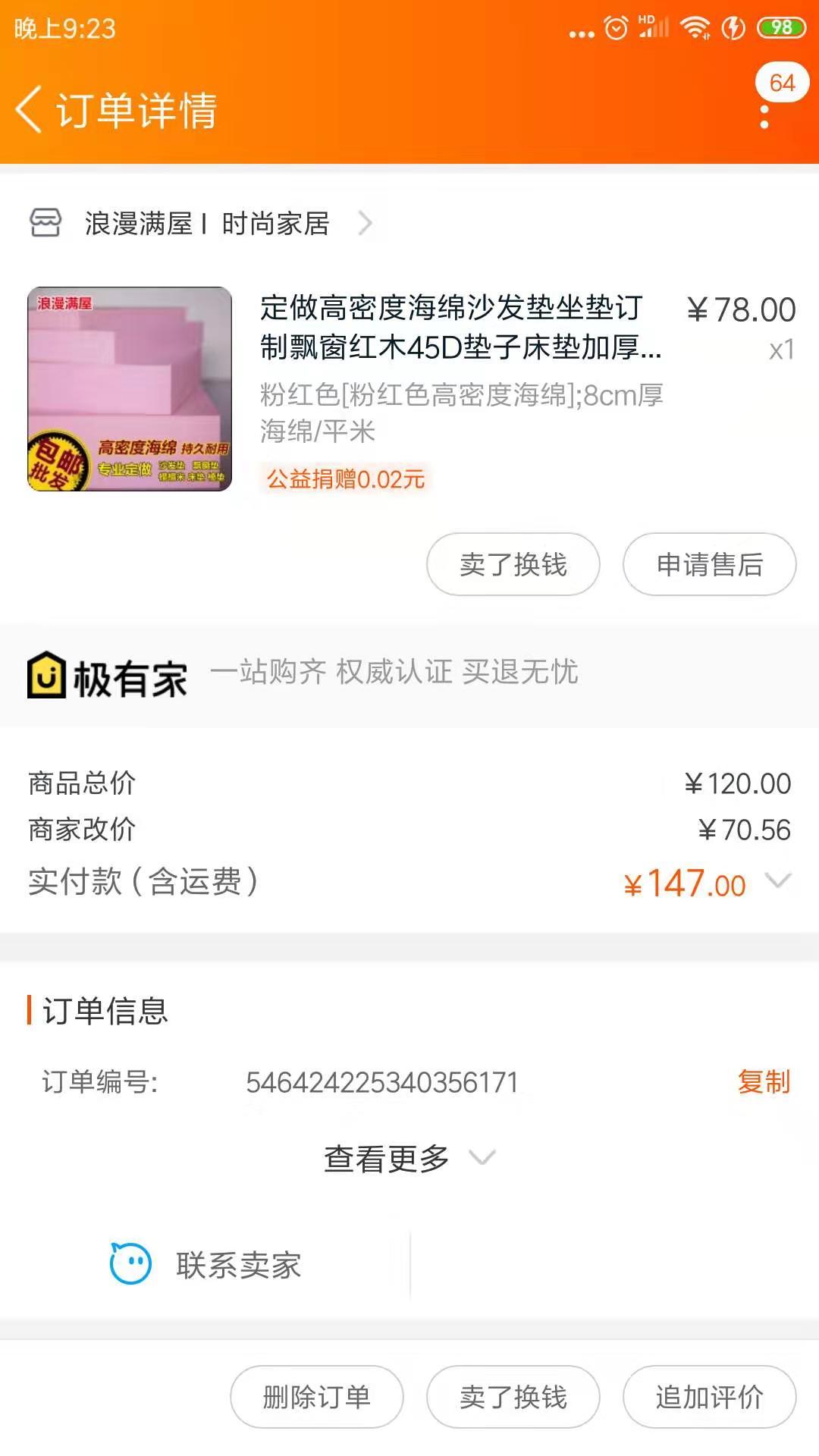This screenshot has height=1456, width=819.
Task: Copy the order number with 复制
Action: pos(764,1082)
